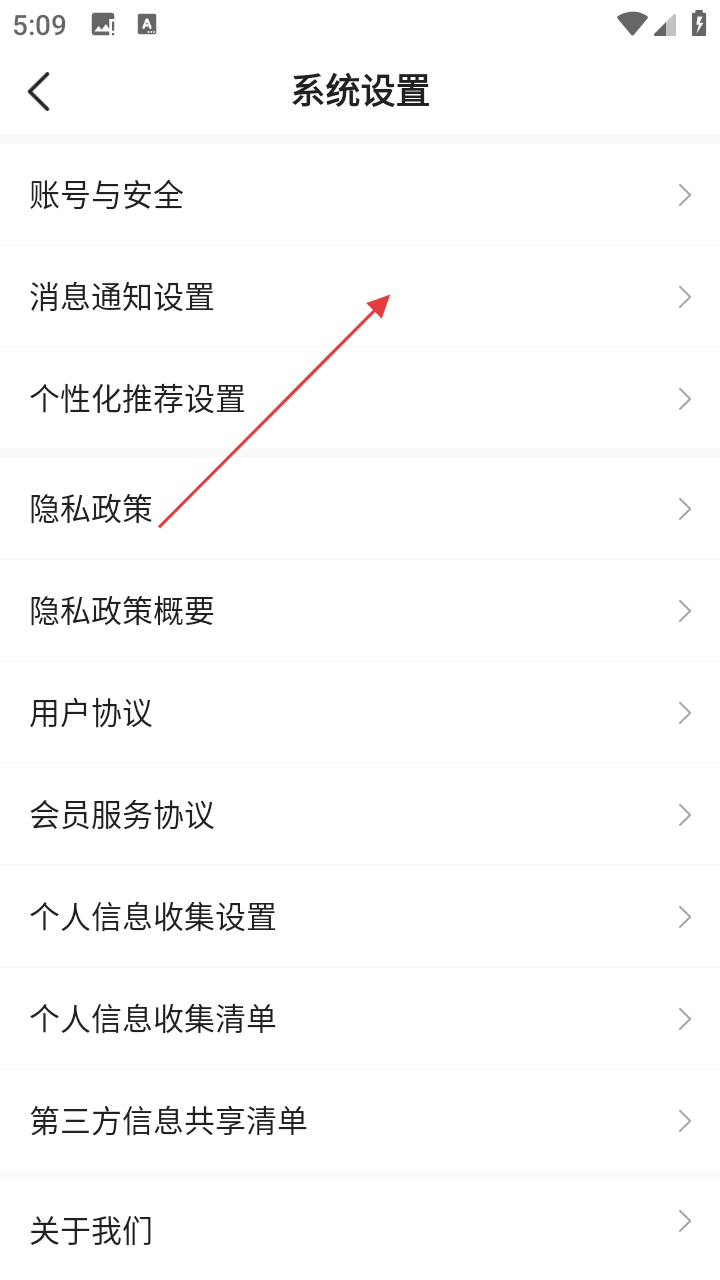Open 第三方信息共享清单
Image resolution: width=720 pixels, height=1280 pixels.
pyautogui.click(x=360, y=1121)
